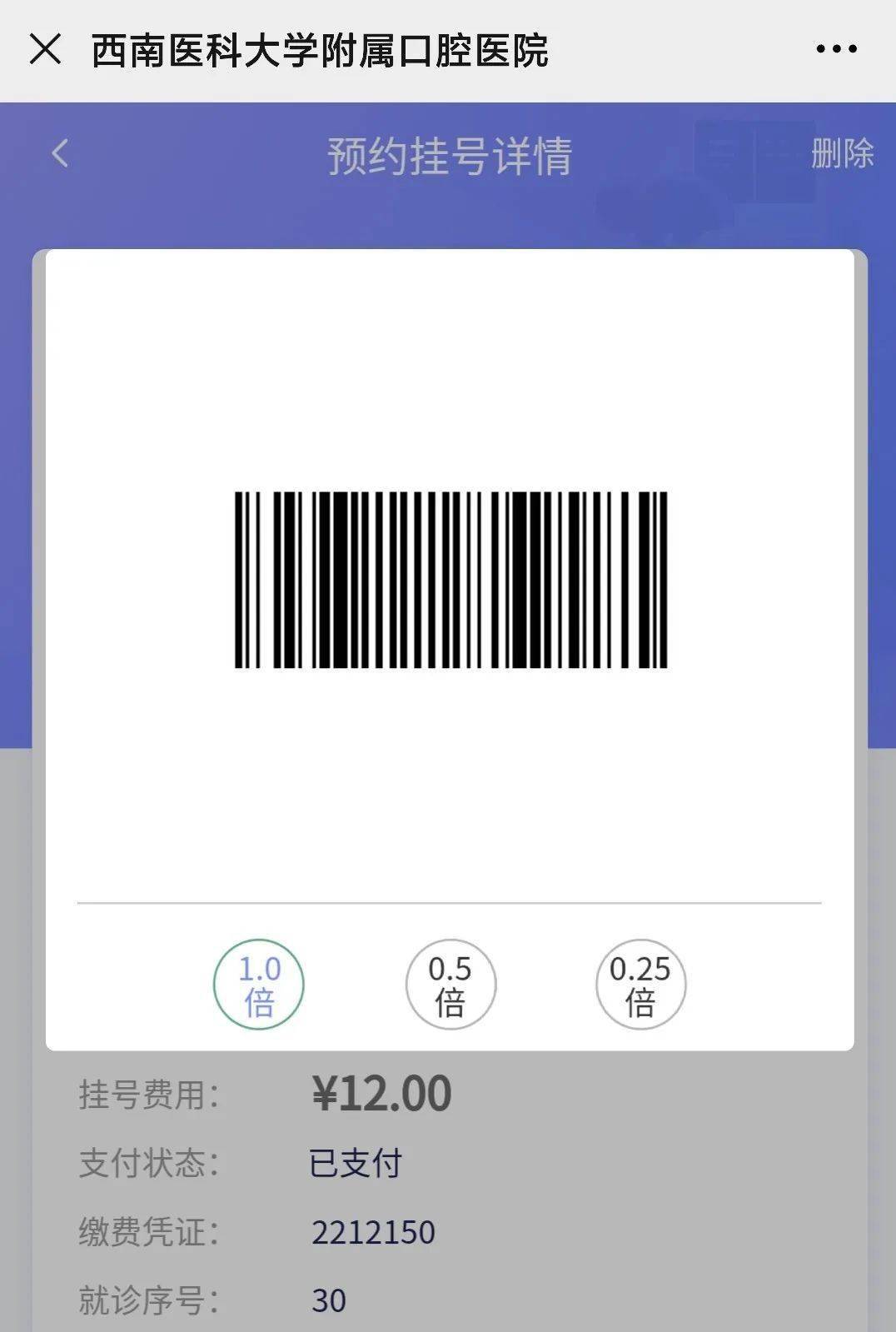Open the three-dot more options menu
Viewport: 896px width, 1332px height.
tap(836, 50)
